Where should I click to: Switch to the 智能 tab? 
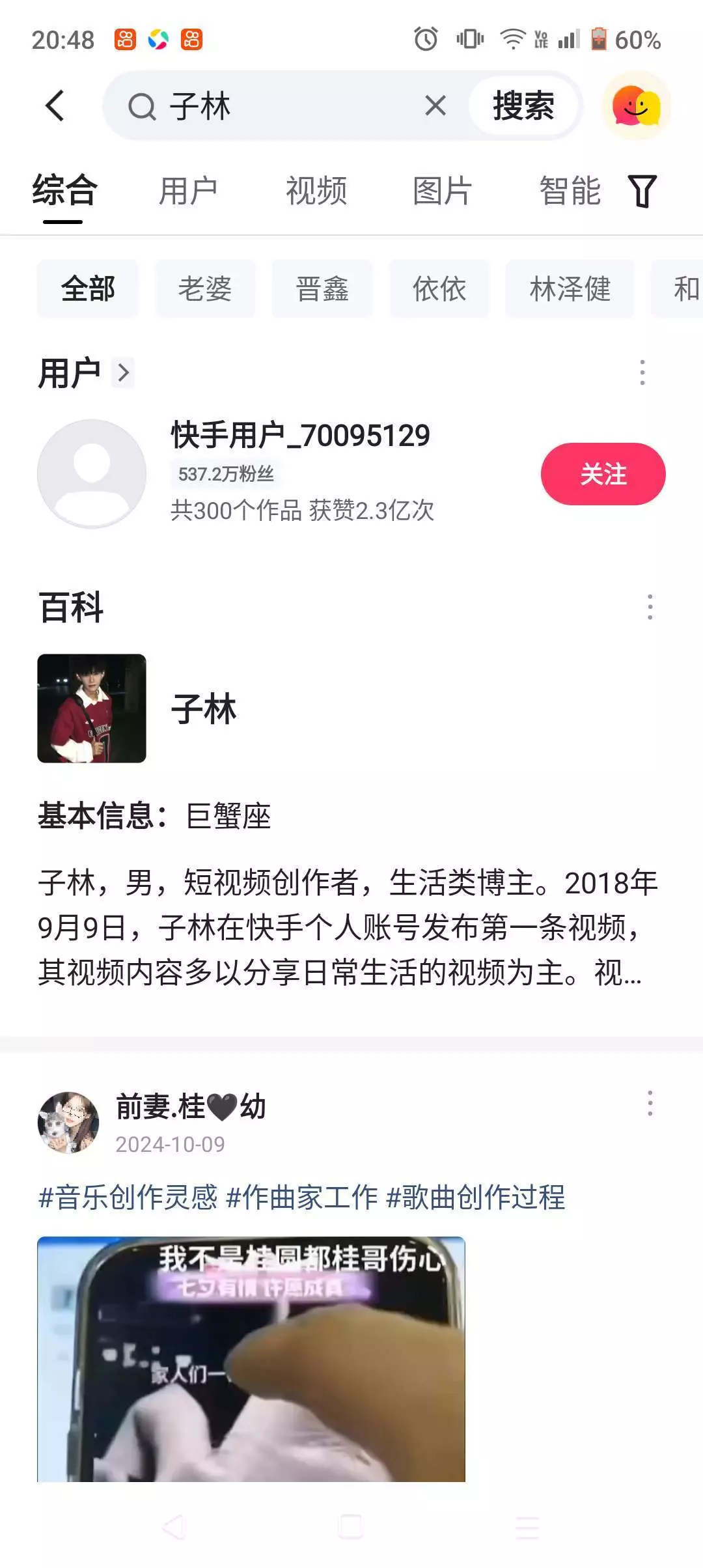click(570, 191)
